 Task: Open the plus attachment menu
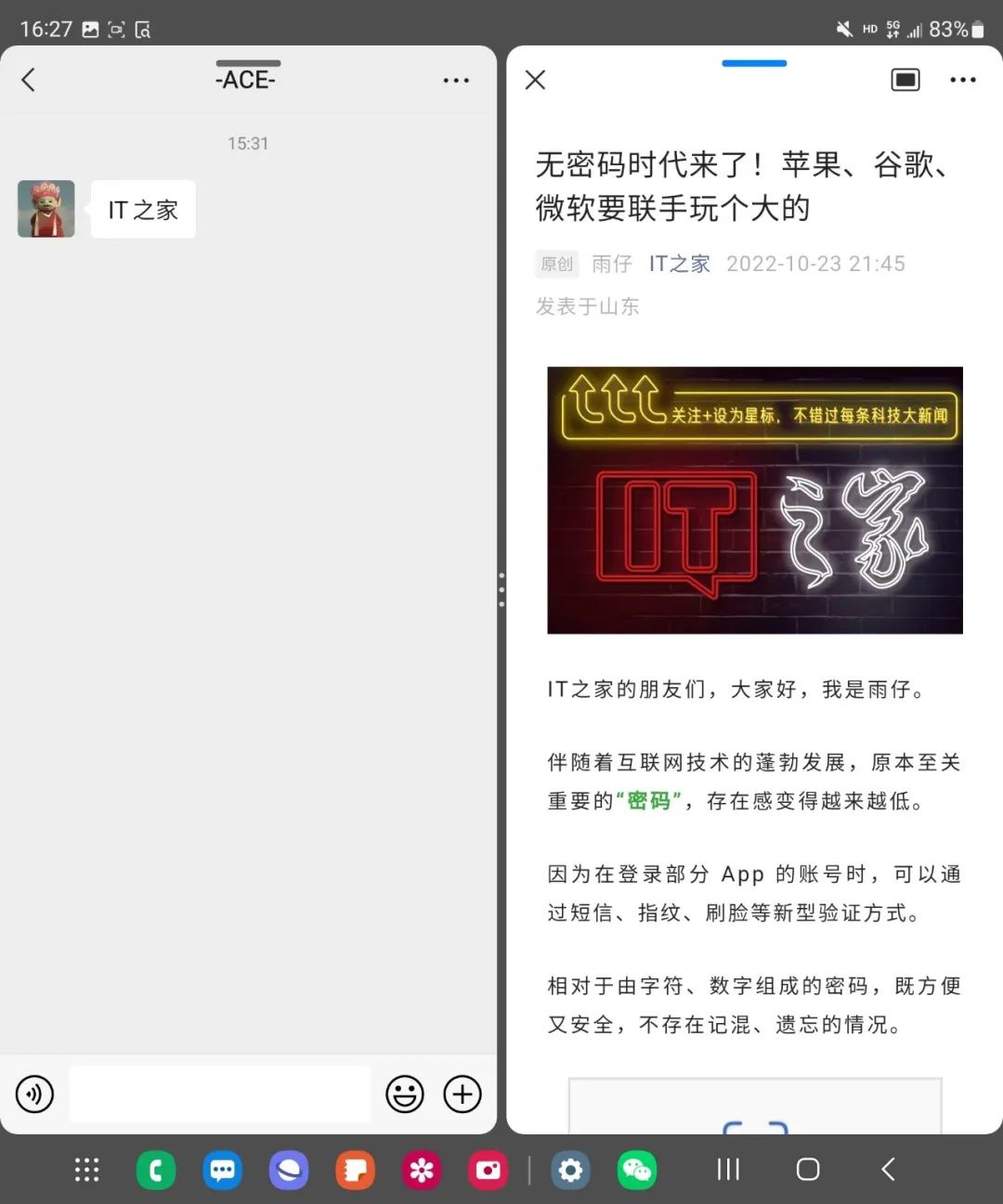462,1094
